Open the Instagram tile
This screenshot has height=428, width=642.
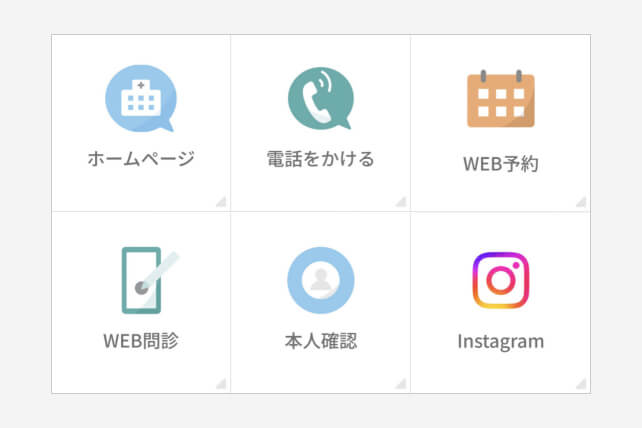pyautogui.click(x=500, y=302)
